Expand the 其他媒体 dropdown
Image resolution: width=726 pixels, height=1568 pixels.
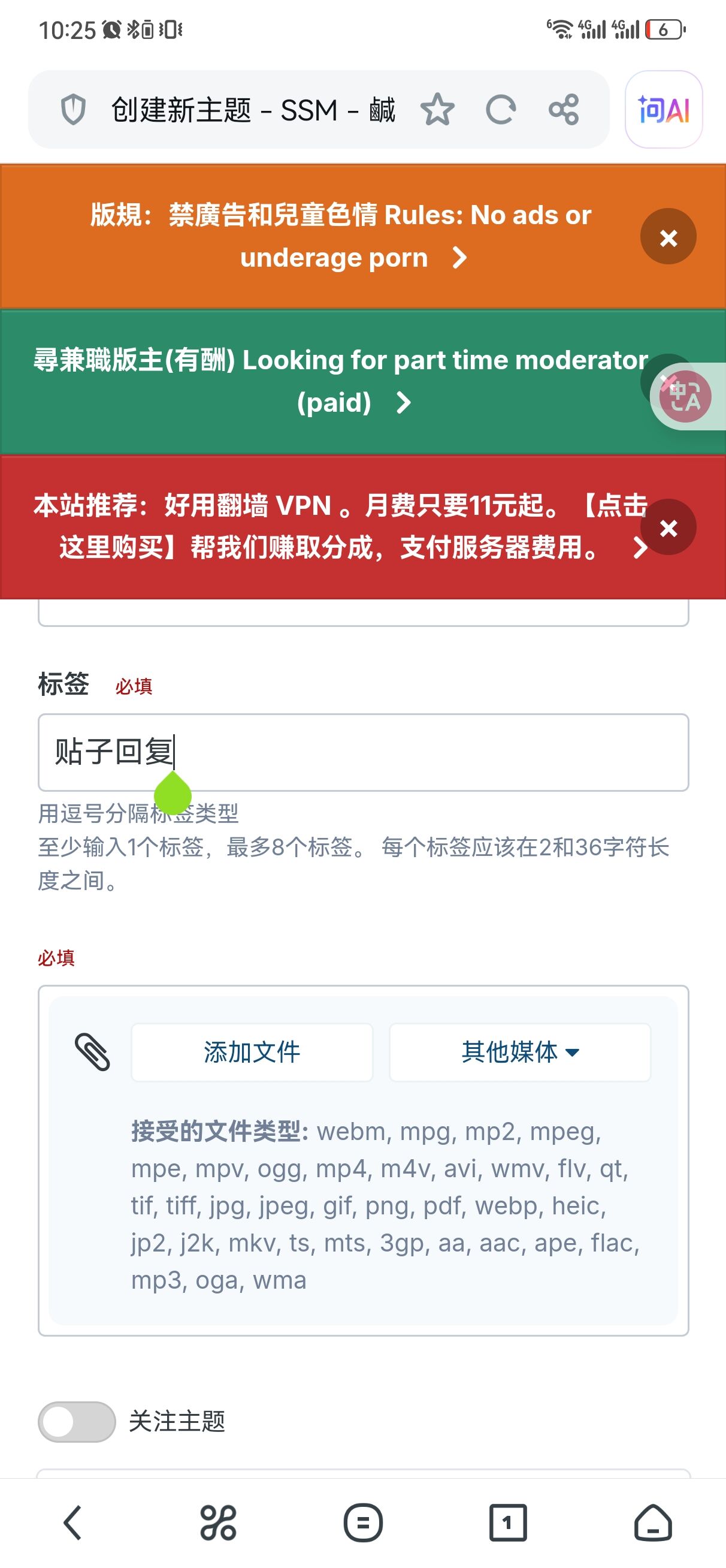[520, 1052]
